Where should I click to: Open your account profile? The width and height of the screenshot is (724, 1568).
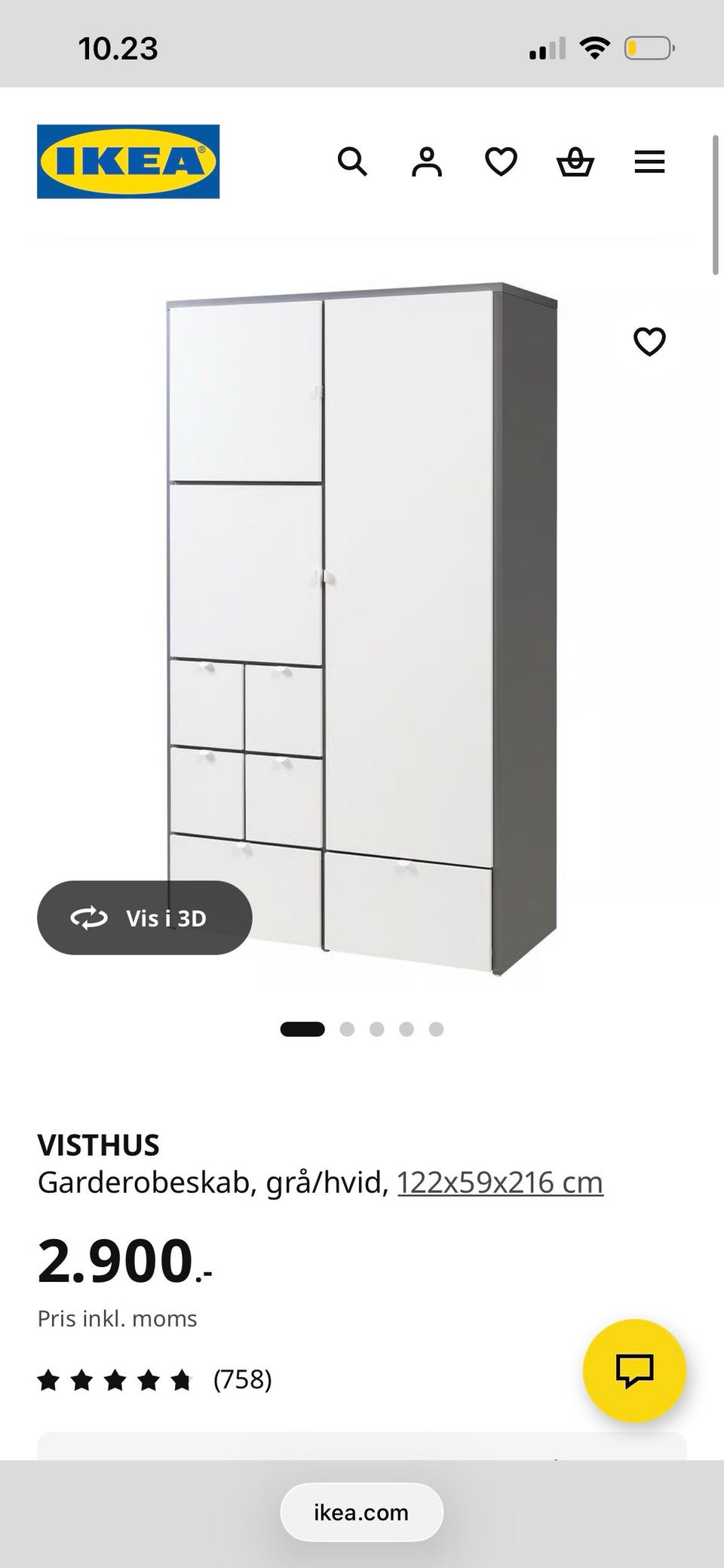point(427,161)
